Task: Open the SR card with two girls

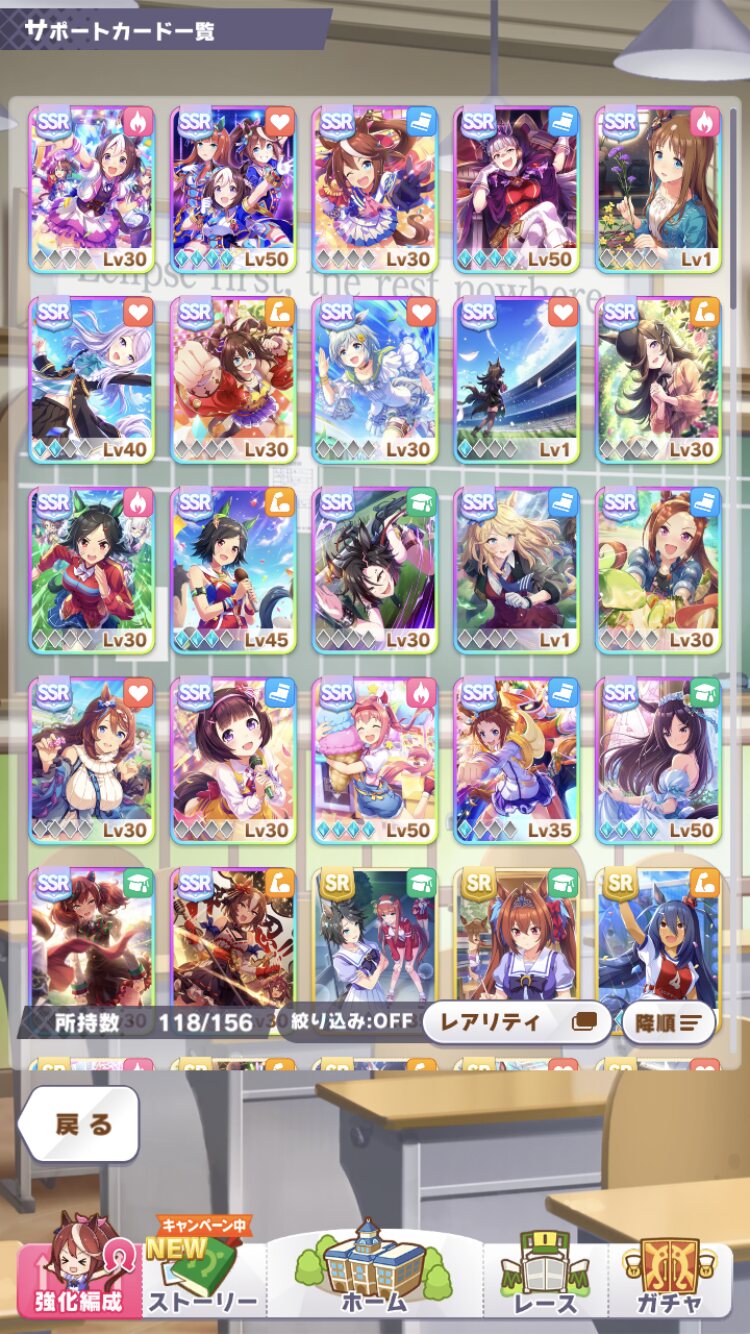Action: 375,935
